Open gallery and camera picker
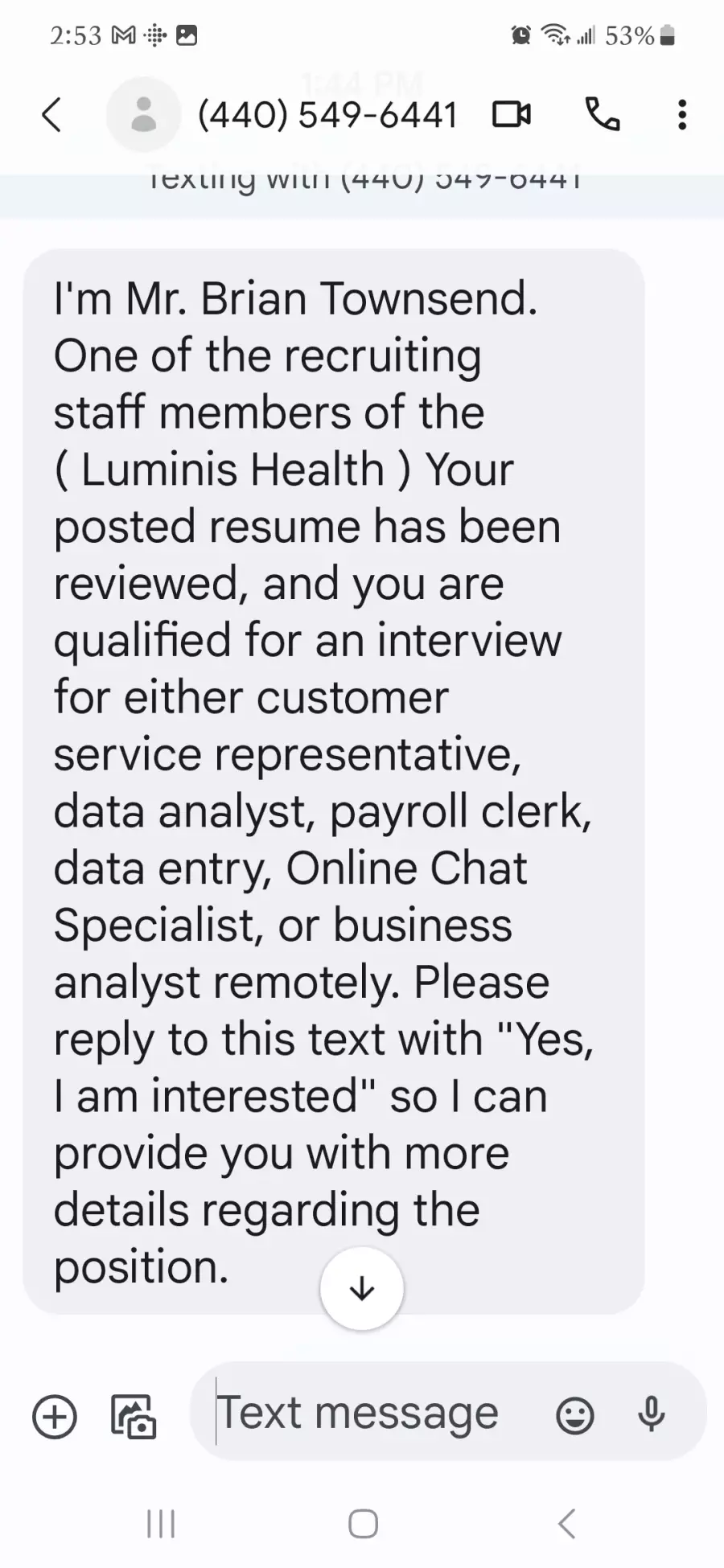 coord(134,1416)
